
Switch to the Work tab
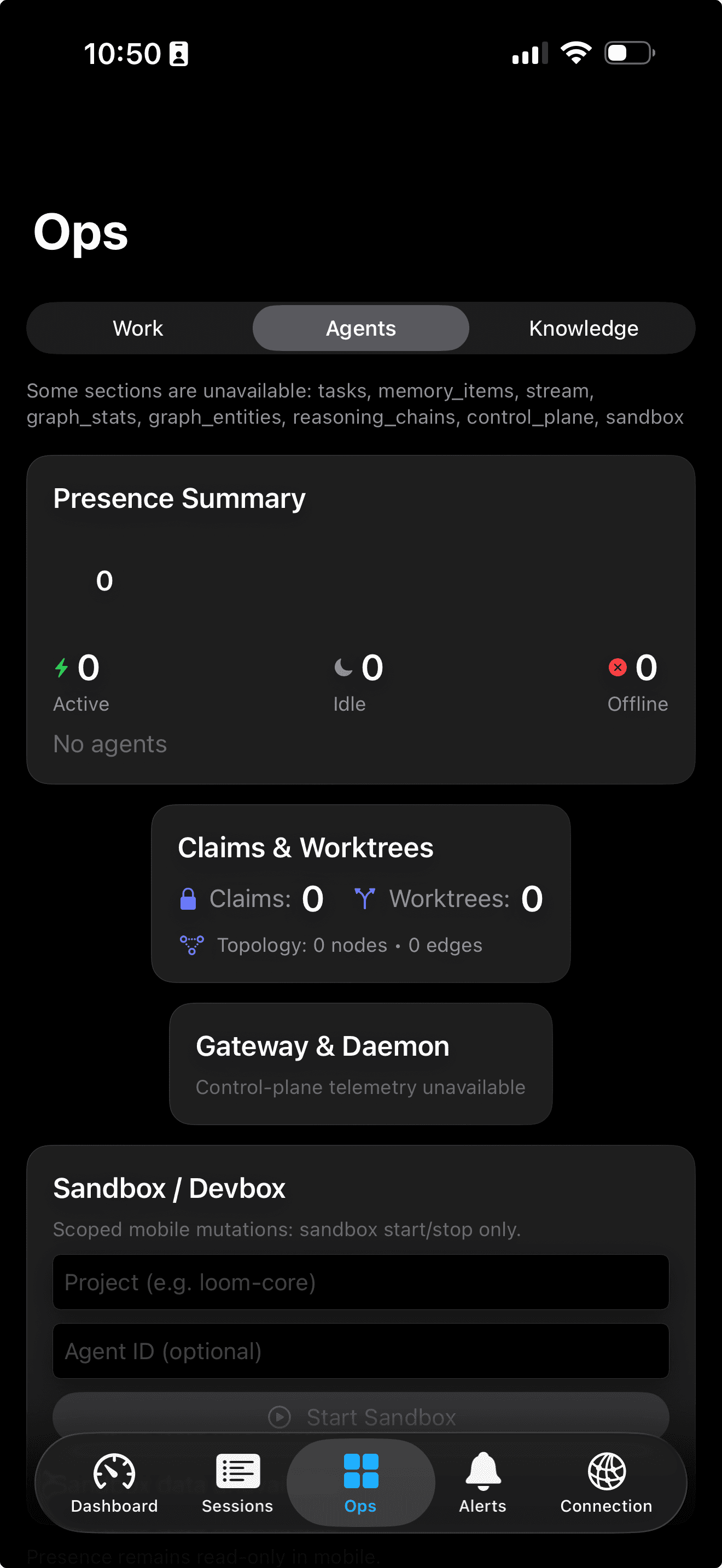point(138,328)
